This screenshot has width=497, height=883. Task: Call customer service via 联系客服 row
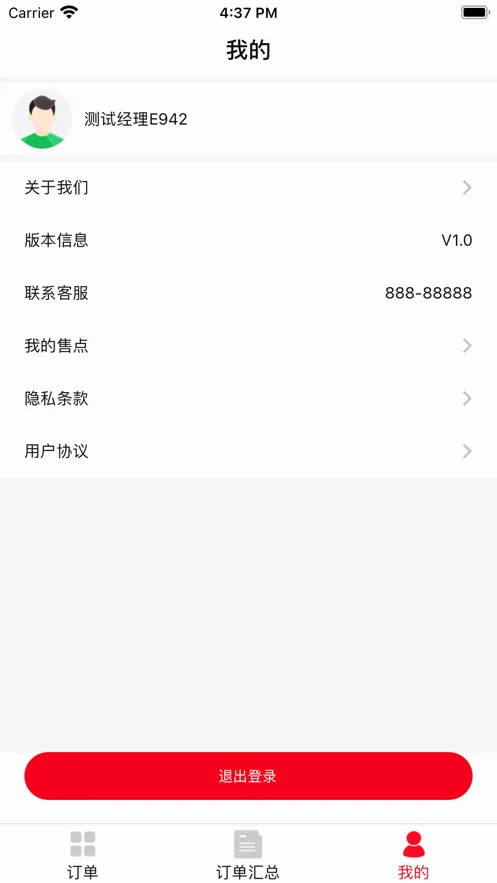click(248, 293)
